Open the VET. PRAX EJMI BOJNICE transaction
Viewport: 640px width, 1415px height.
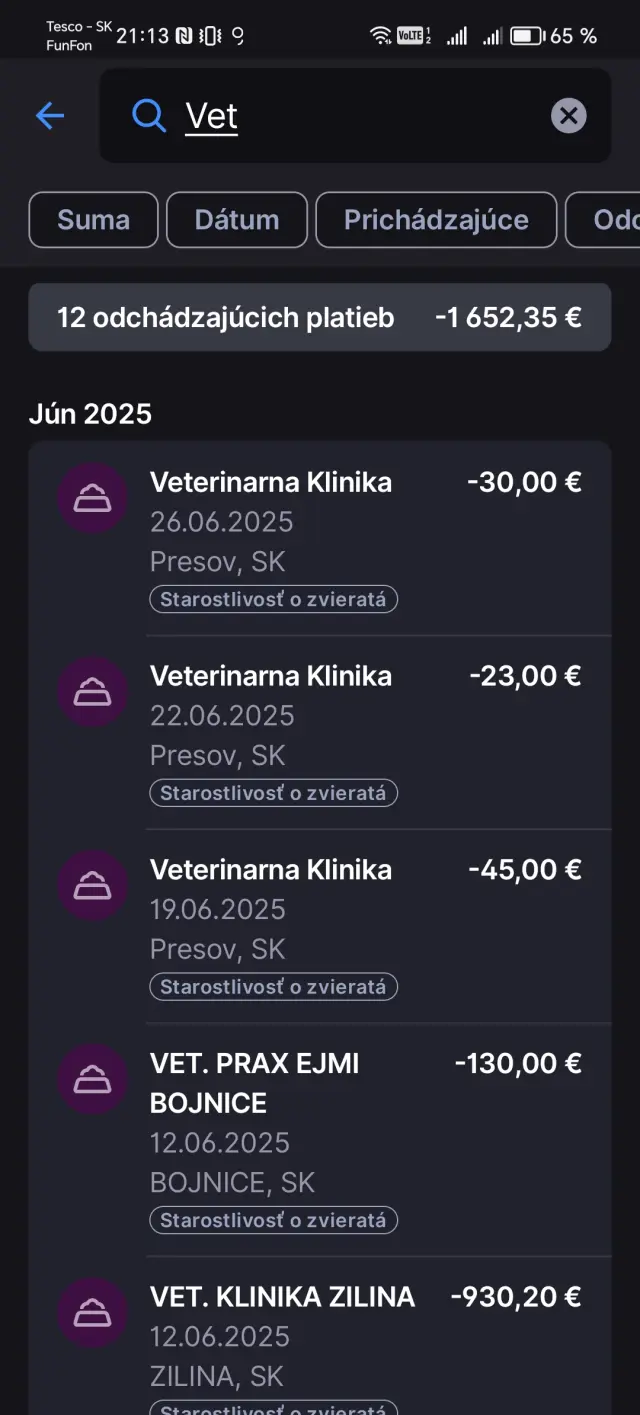click(320, 1140)
